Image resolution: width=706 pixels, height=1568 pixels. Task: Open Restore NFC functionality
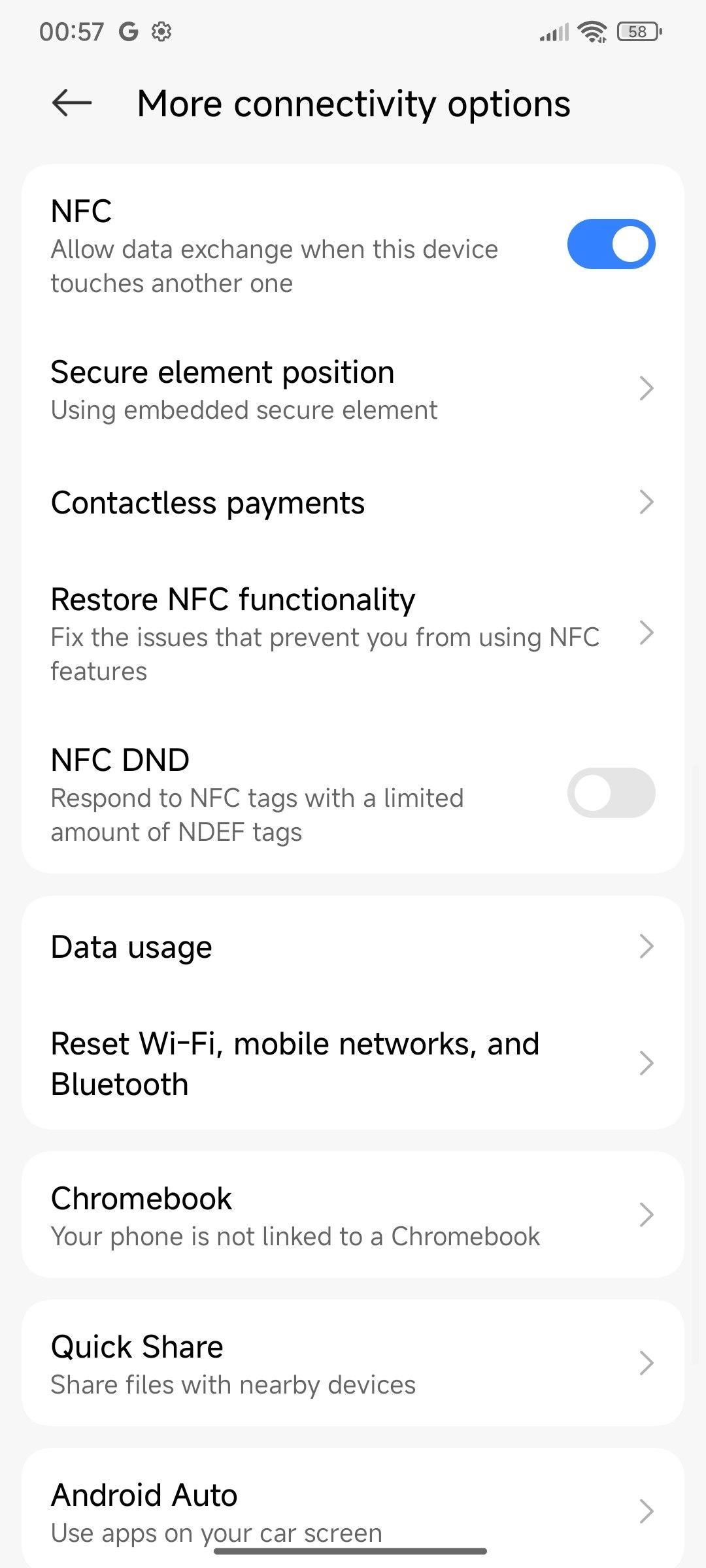[353, 634]
